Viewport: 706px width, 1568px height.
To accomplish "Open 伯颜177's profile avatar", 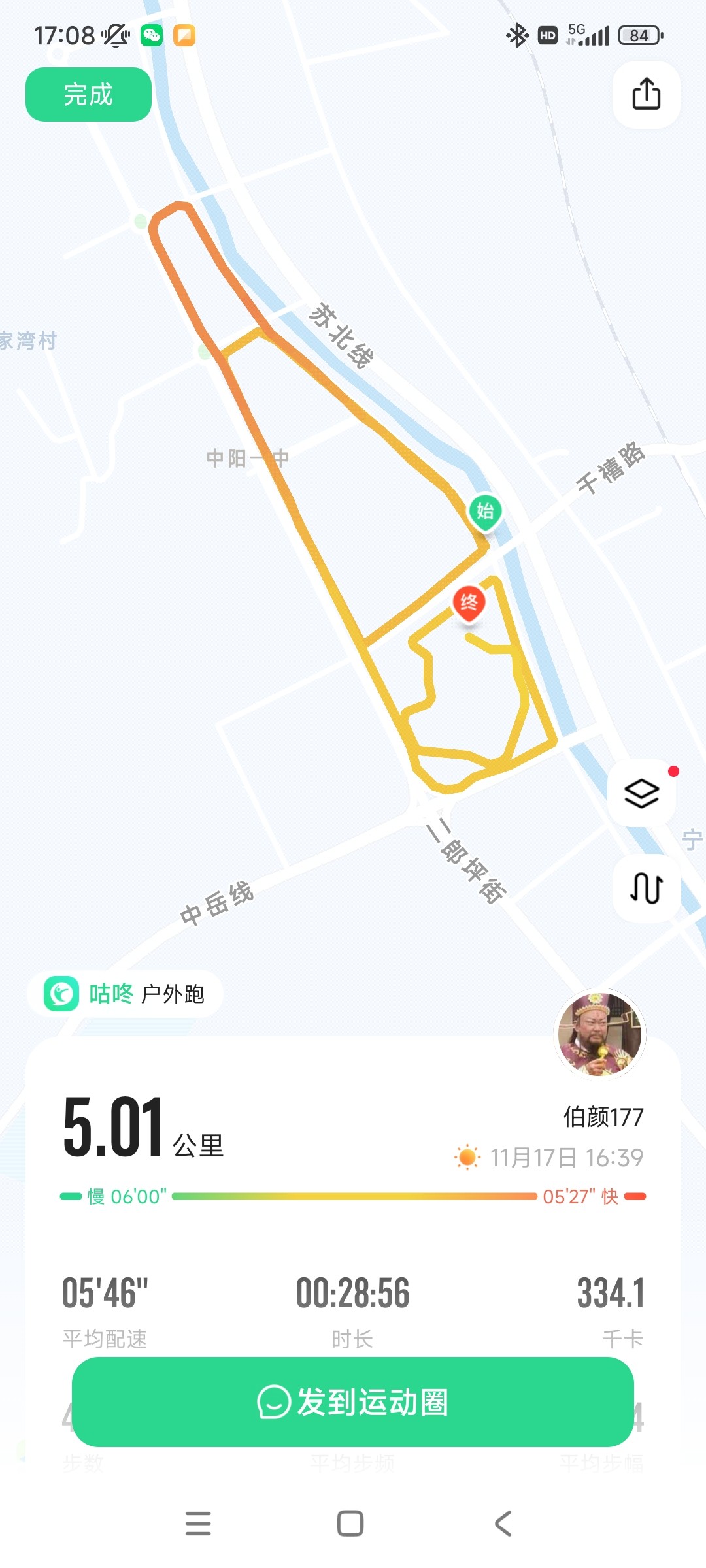I will point(599,1034).
